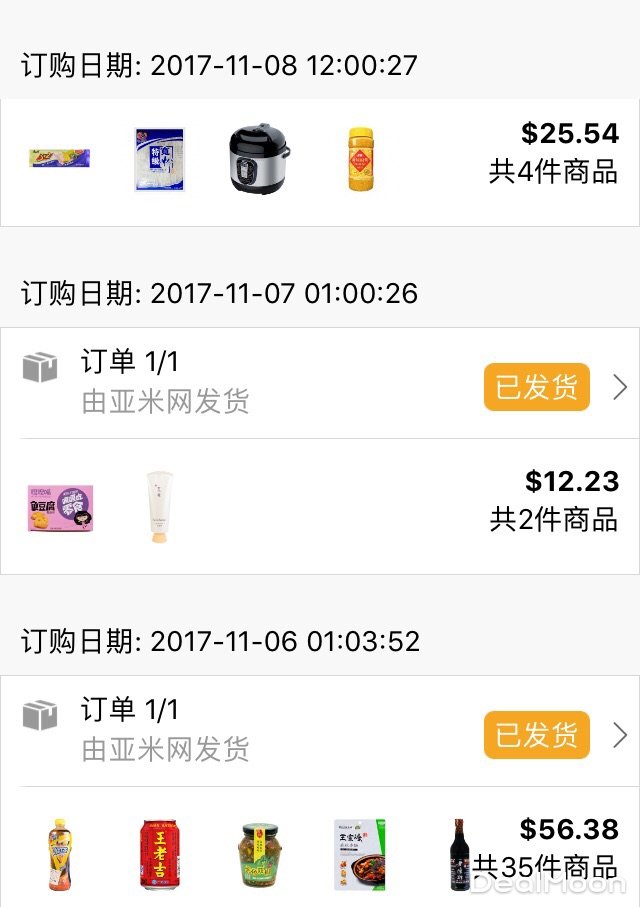The height and width of the screenshot is (907, 640).
Task: Open the $25.54 order with 4 items
Action: coord(320,162)
